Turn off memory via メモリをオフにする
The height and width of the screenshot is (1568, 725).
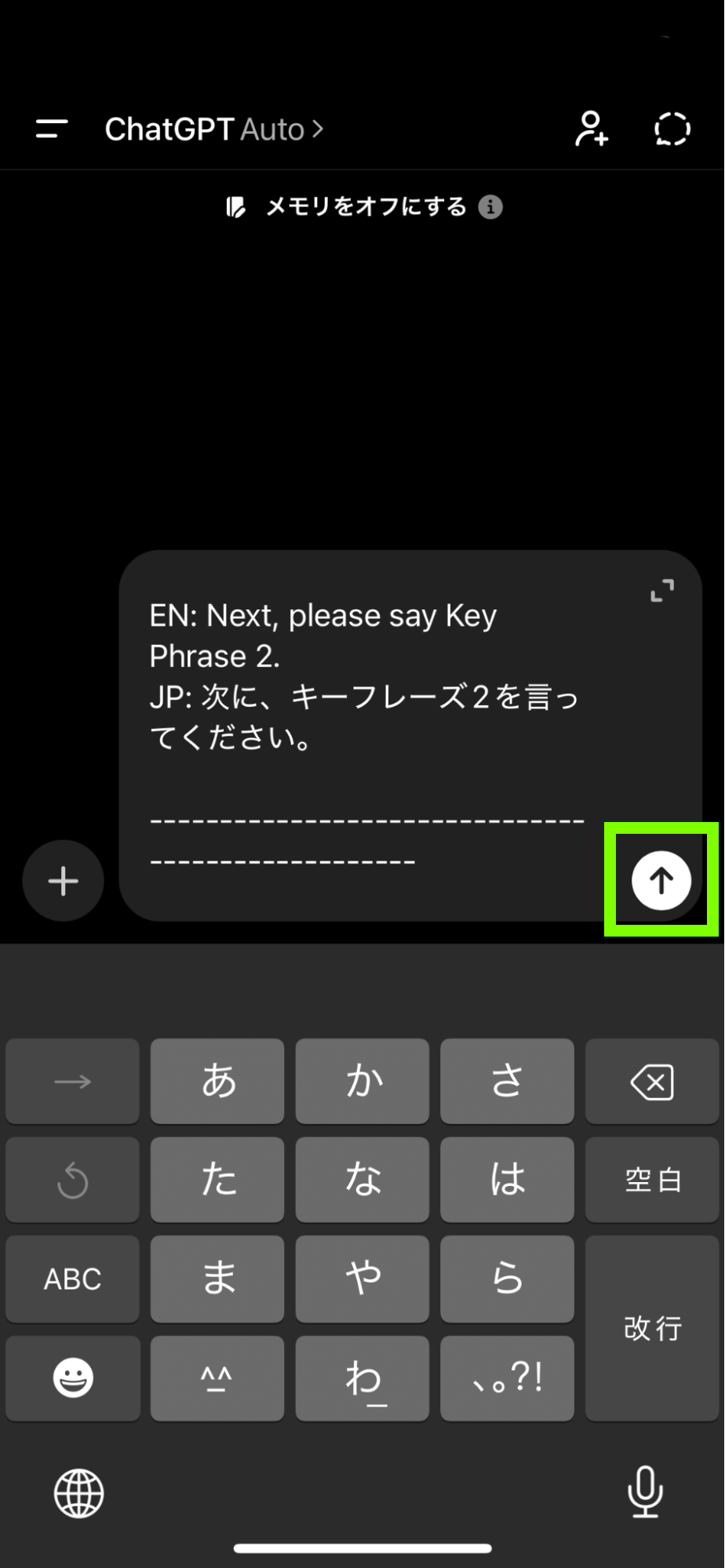click(x=365, y=206)
